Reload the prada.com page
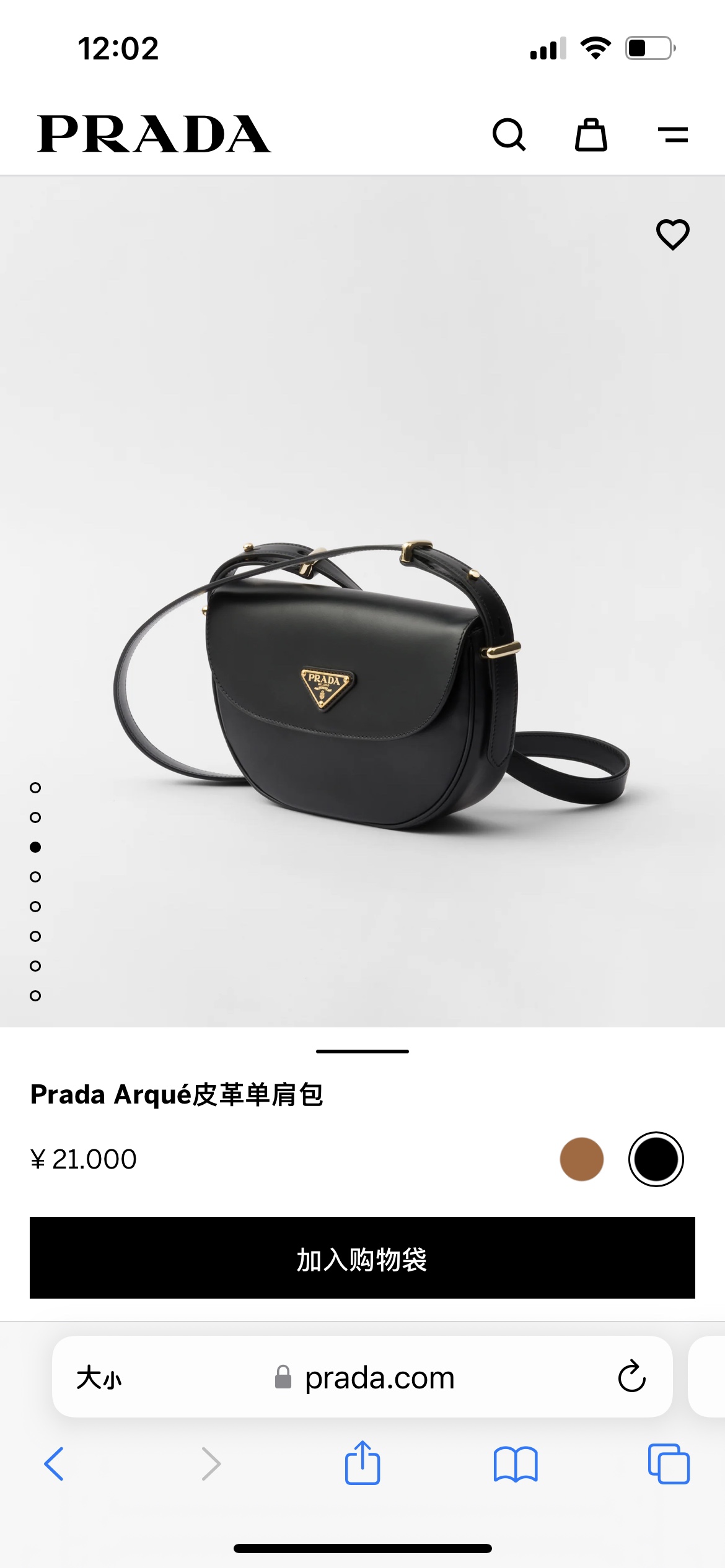This screenshot has width=725, height=1568. pyautogui.click(x=631, y=1377)
